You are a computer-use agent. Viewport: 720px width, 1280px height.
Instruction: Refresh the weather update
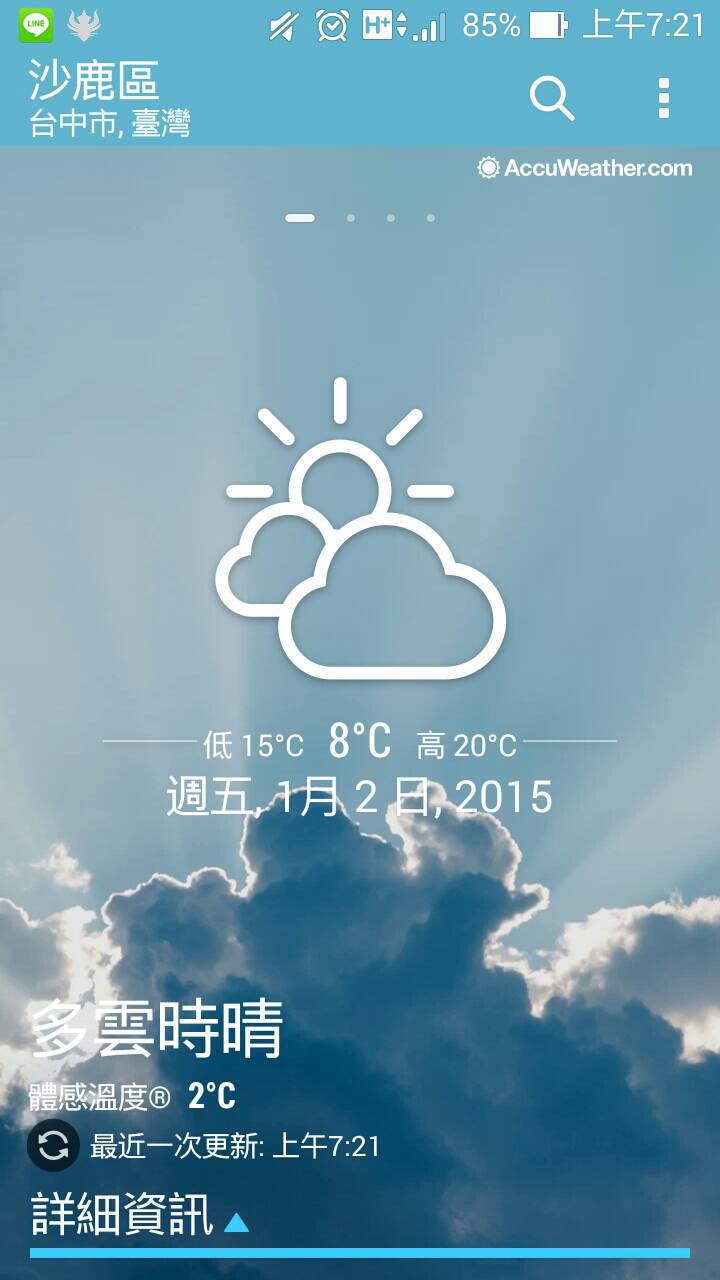pos(53,1145)
